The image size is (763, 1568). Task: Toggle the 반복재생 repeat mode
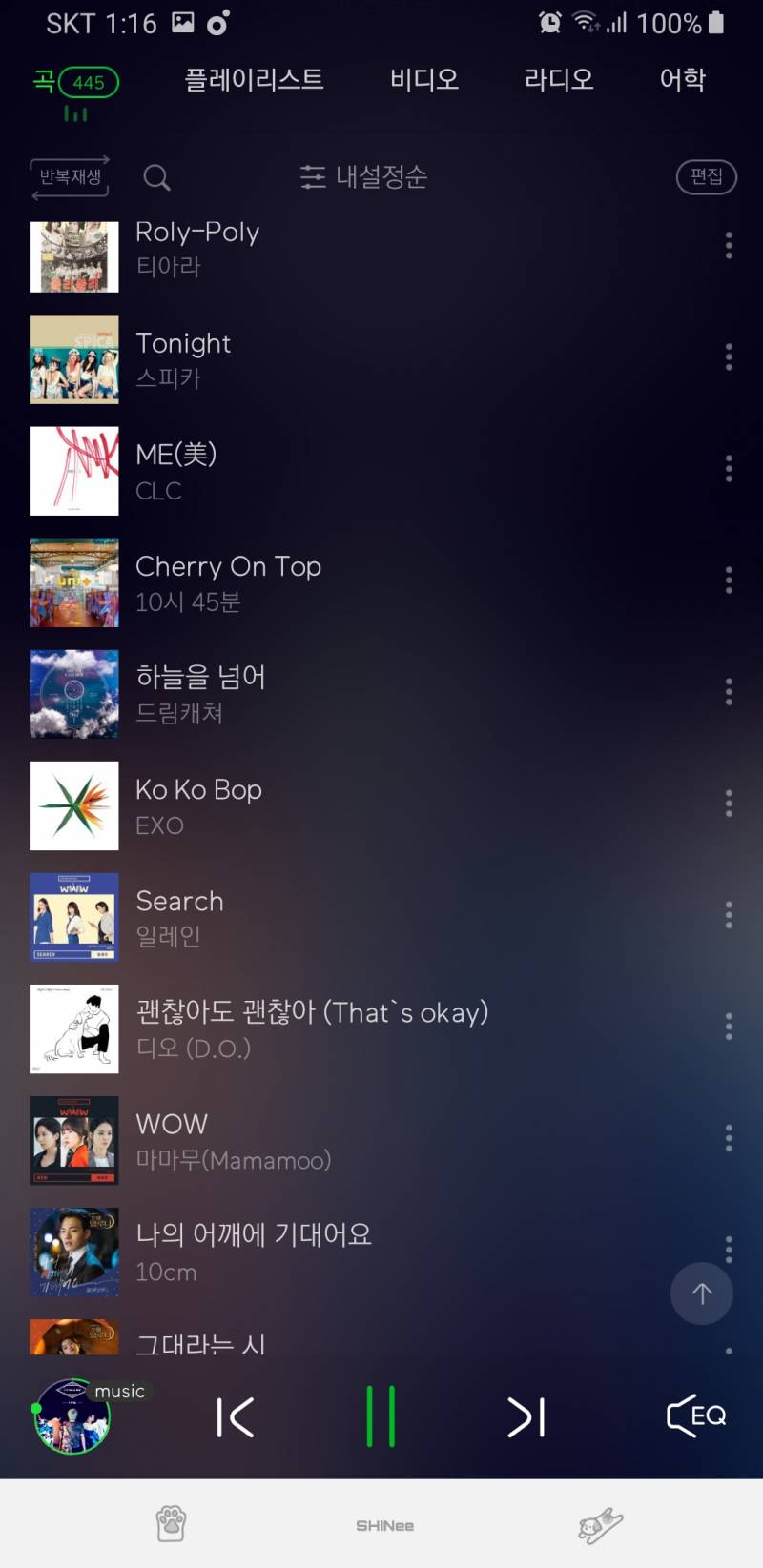[x=70, y=177]
